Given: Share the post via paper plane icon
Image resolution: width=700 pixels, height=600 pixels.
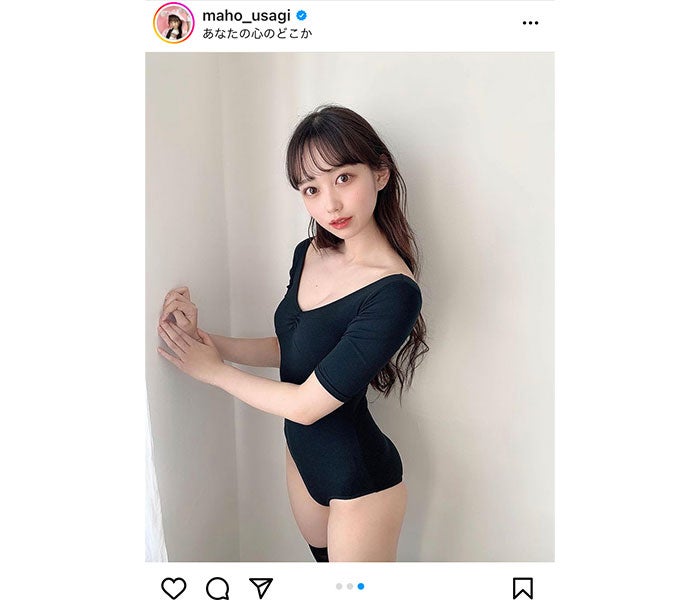Looking at the screenshot, I should (x=261, y=587).
